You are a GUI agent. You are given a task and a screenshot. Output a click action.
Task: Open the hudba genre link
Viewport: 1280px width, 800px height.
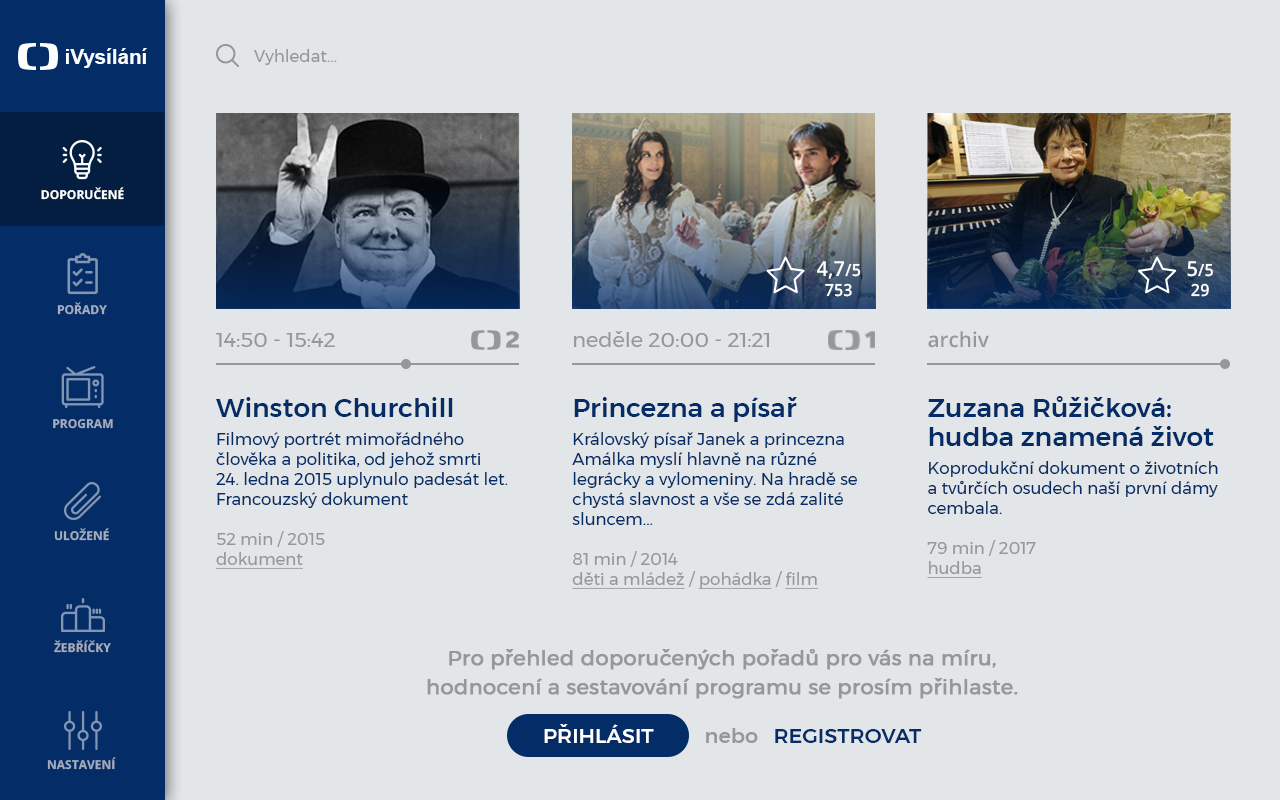pyautogui.click(x=954, y=568)
